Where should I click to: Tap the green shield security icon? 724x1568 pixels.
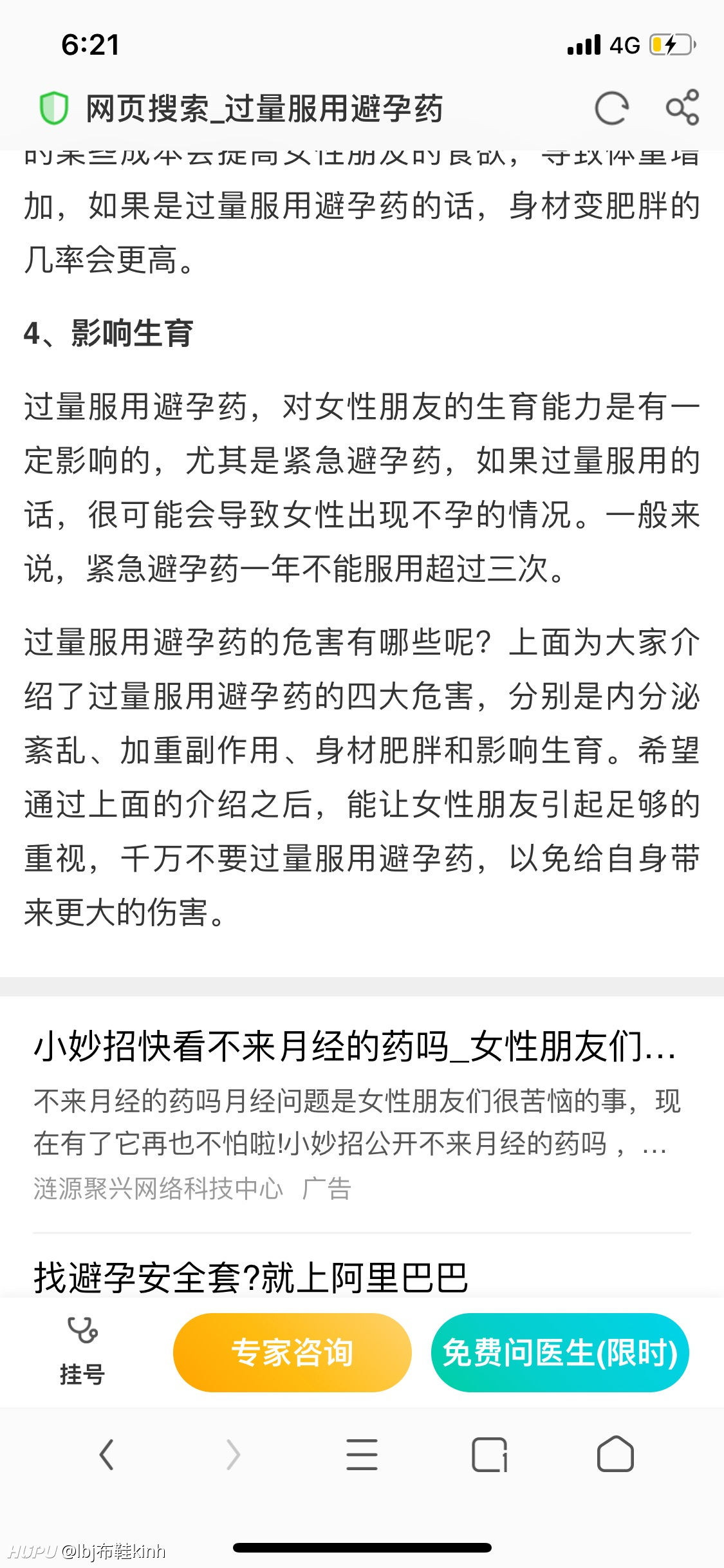(53, 108)
